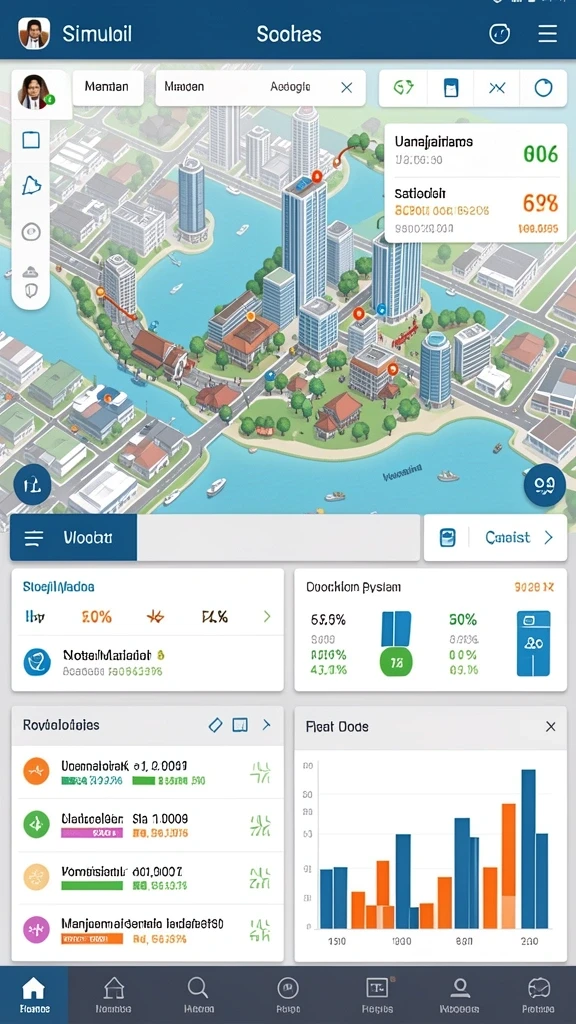Image resolution: width=576 pixels, height=1024 pixels.
Task: Tap the round dark button at the map's lower left
Action: click(32, 485)
